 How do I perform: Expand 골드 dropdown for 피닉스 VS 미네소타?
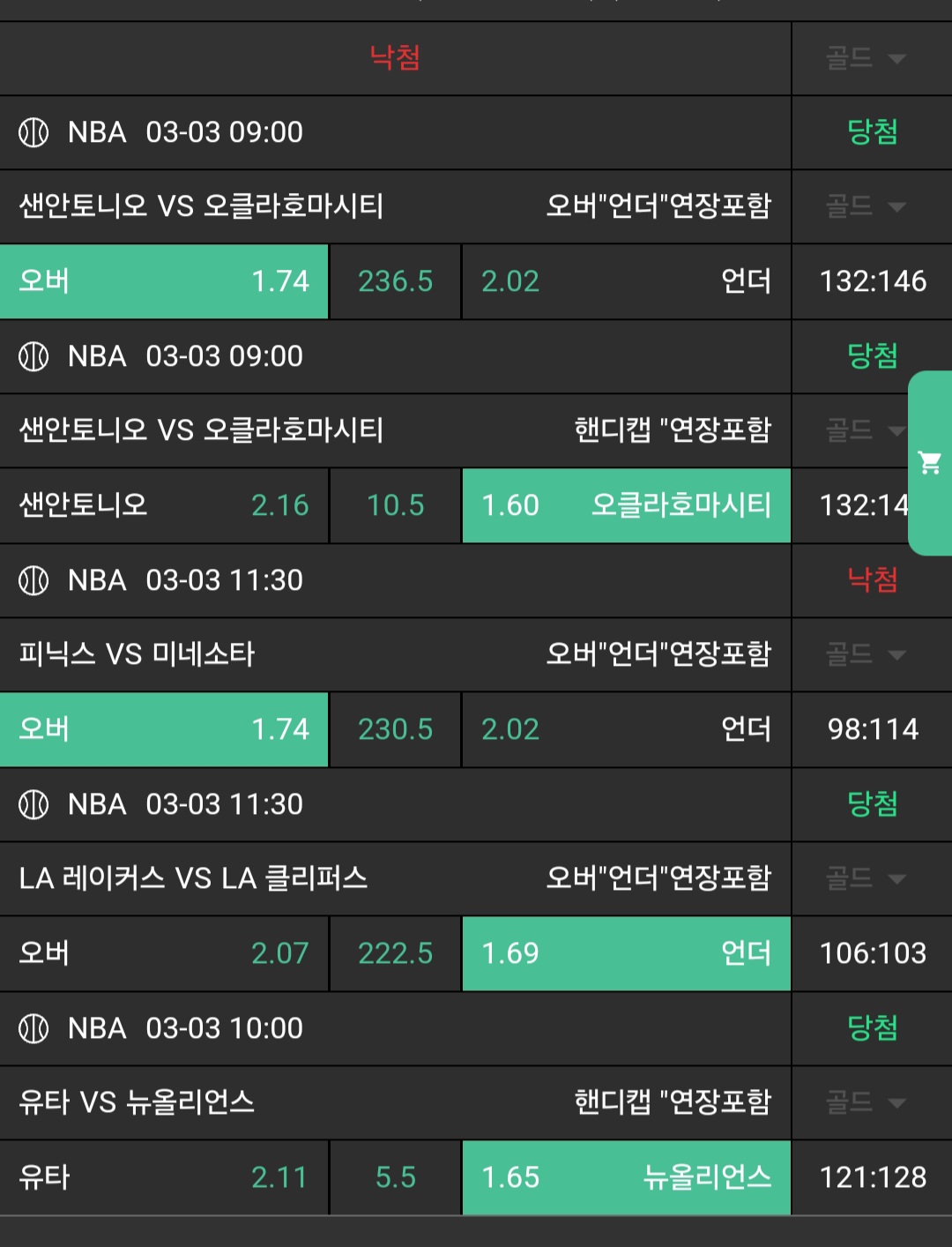click(x=866, y=654)
